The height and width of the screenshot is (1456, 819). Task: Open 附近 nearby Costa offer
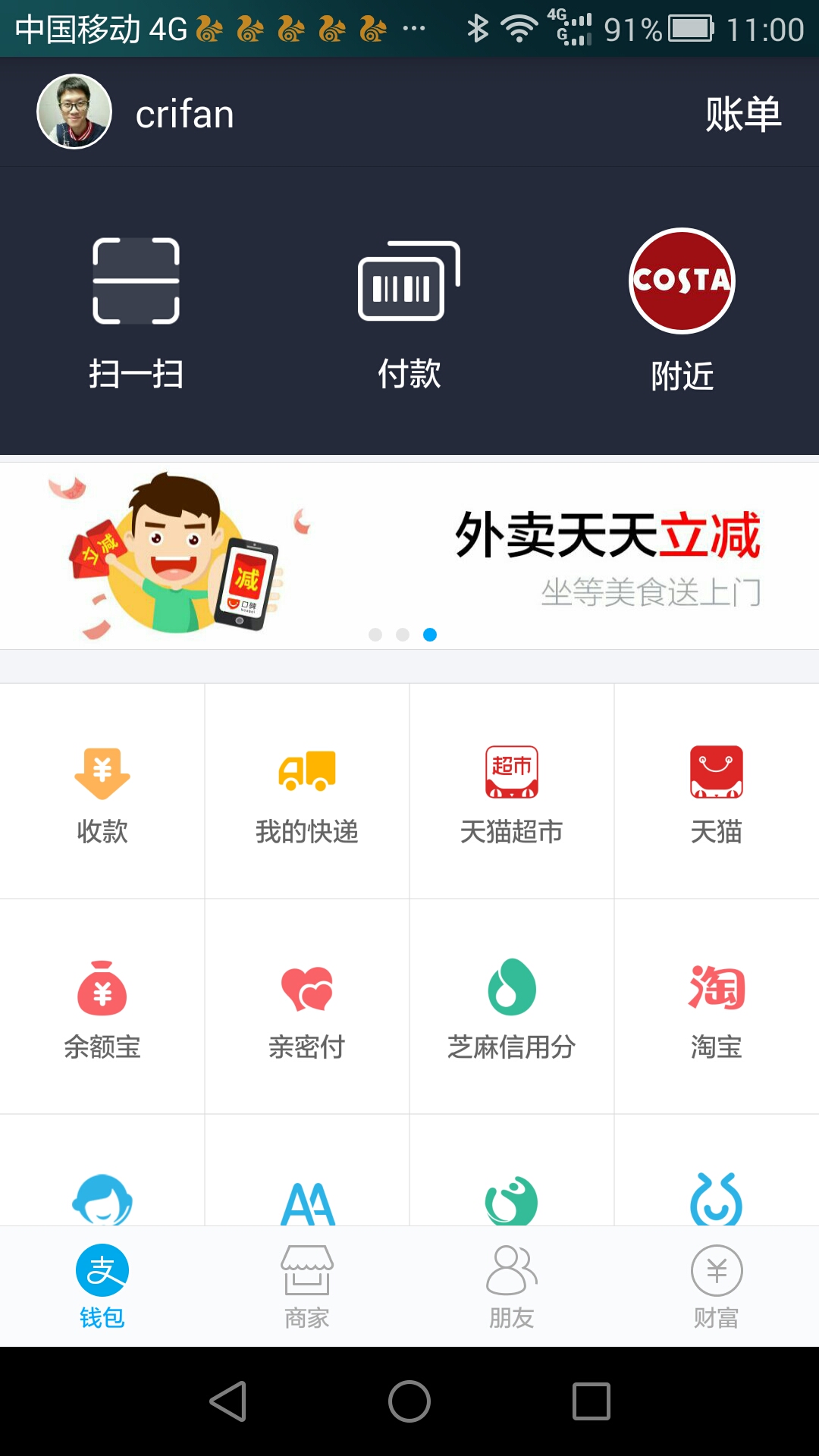682,311
